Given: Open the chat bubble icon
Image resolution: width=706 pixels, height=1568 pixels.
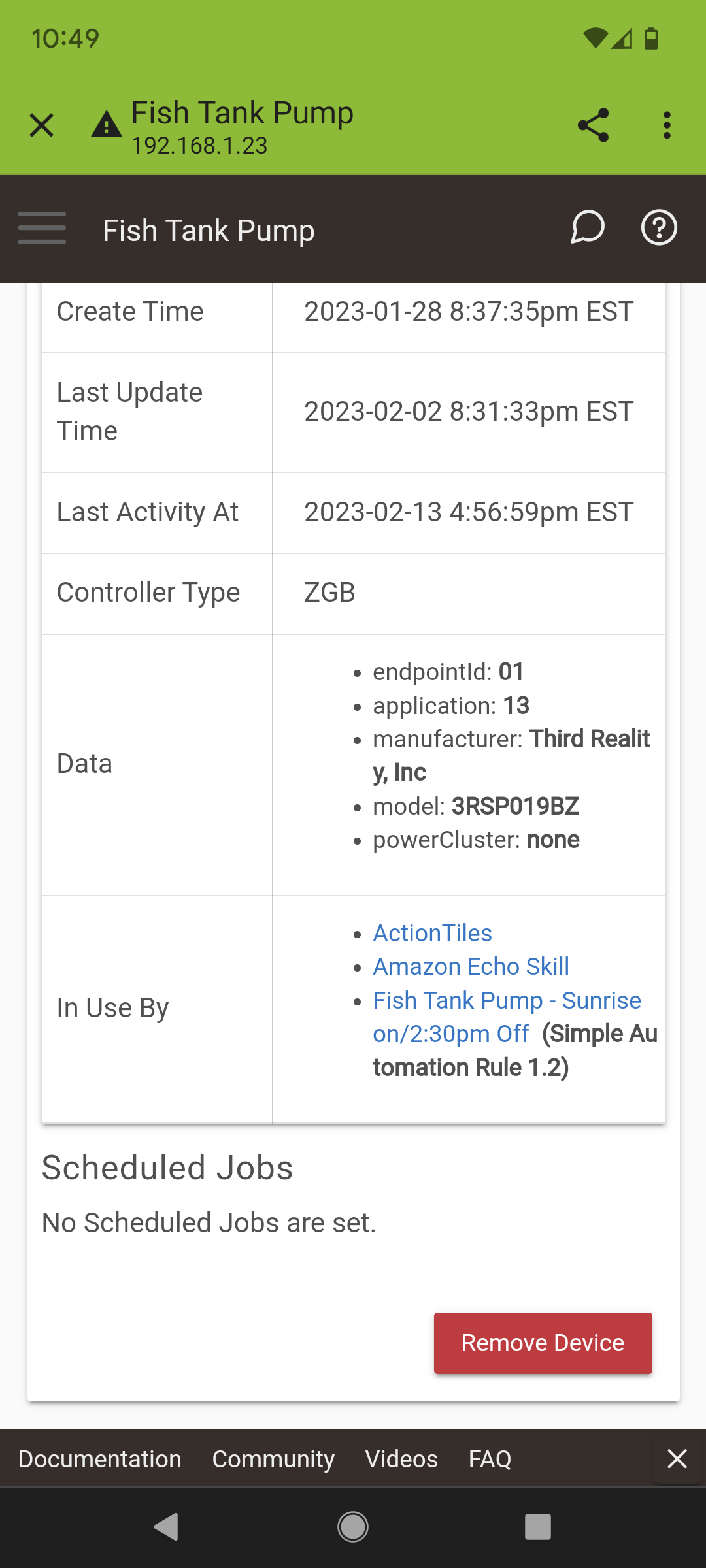Looking at the screenshot, I should click(x=587, y=227).
